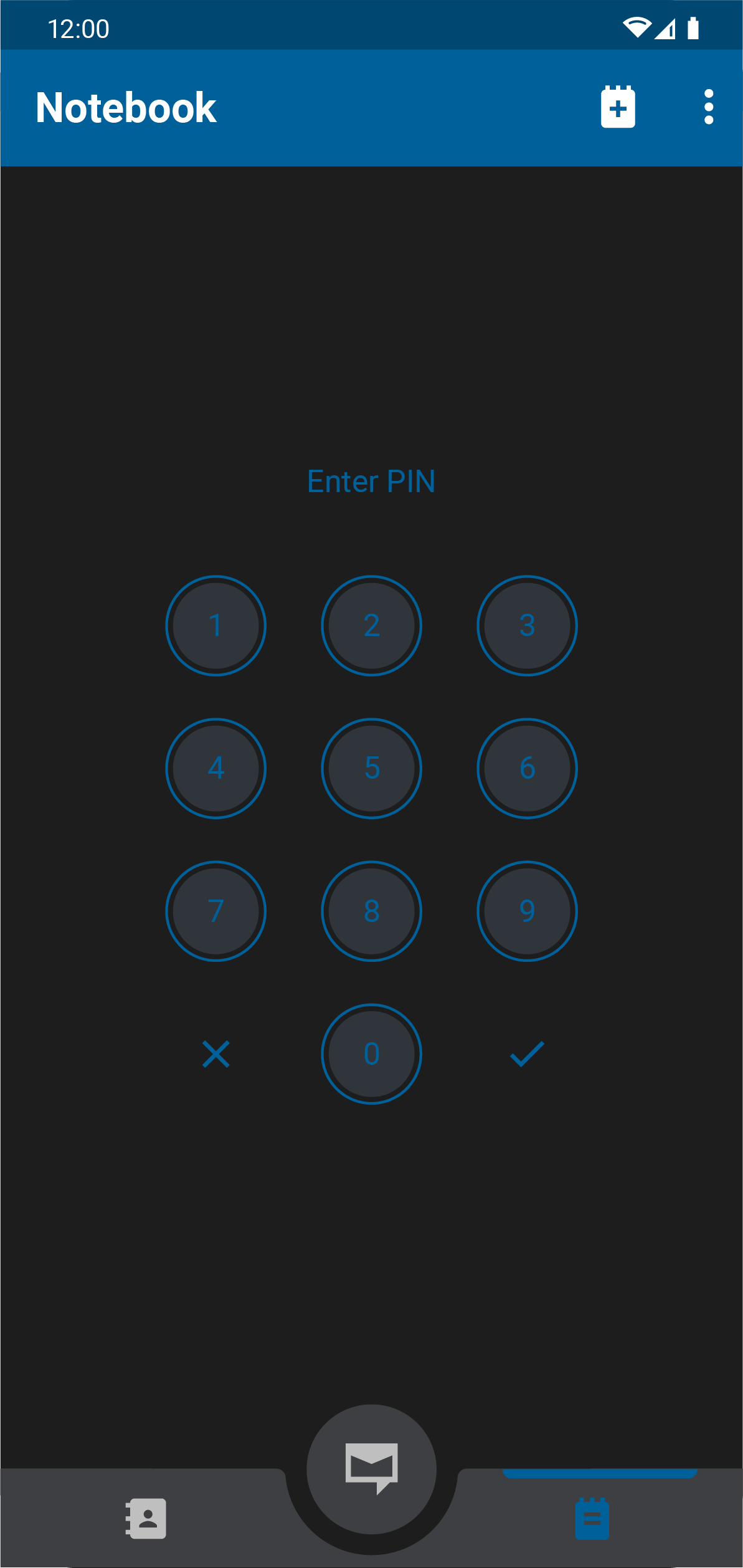The height and width of the screenshot is (1568, 743).
Task: Tap the number 6 button
Action: pos(527,768)
